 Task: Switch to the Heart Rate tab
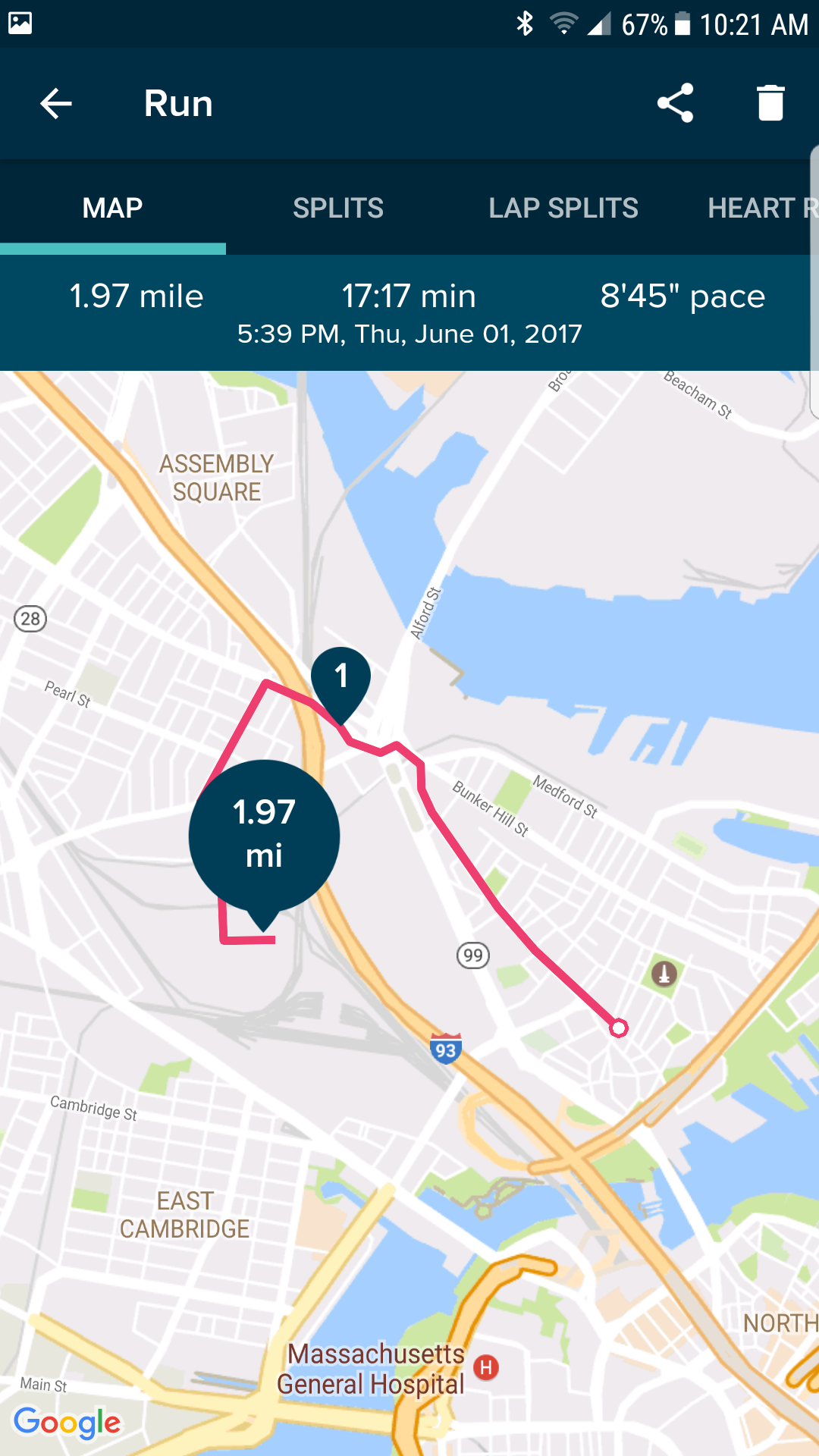point(758,208)
